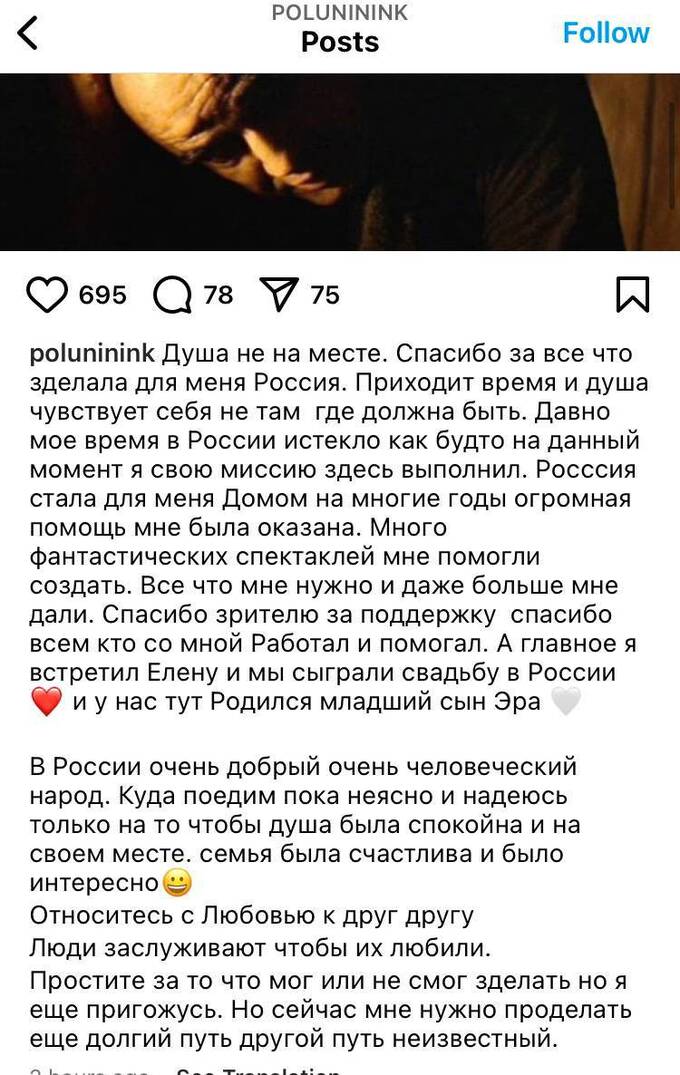
Task: Save the post with the bookmark icon
Action: pyautogui.click(x=632, y=295)
